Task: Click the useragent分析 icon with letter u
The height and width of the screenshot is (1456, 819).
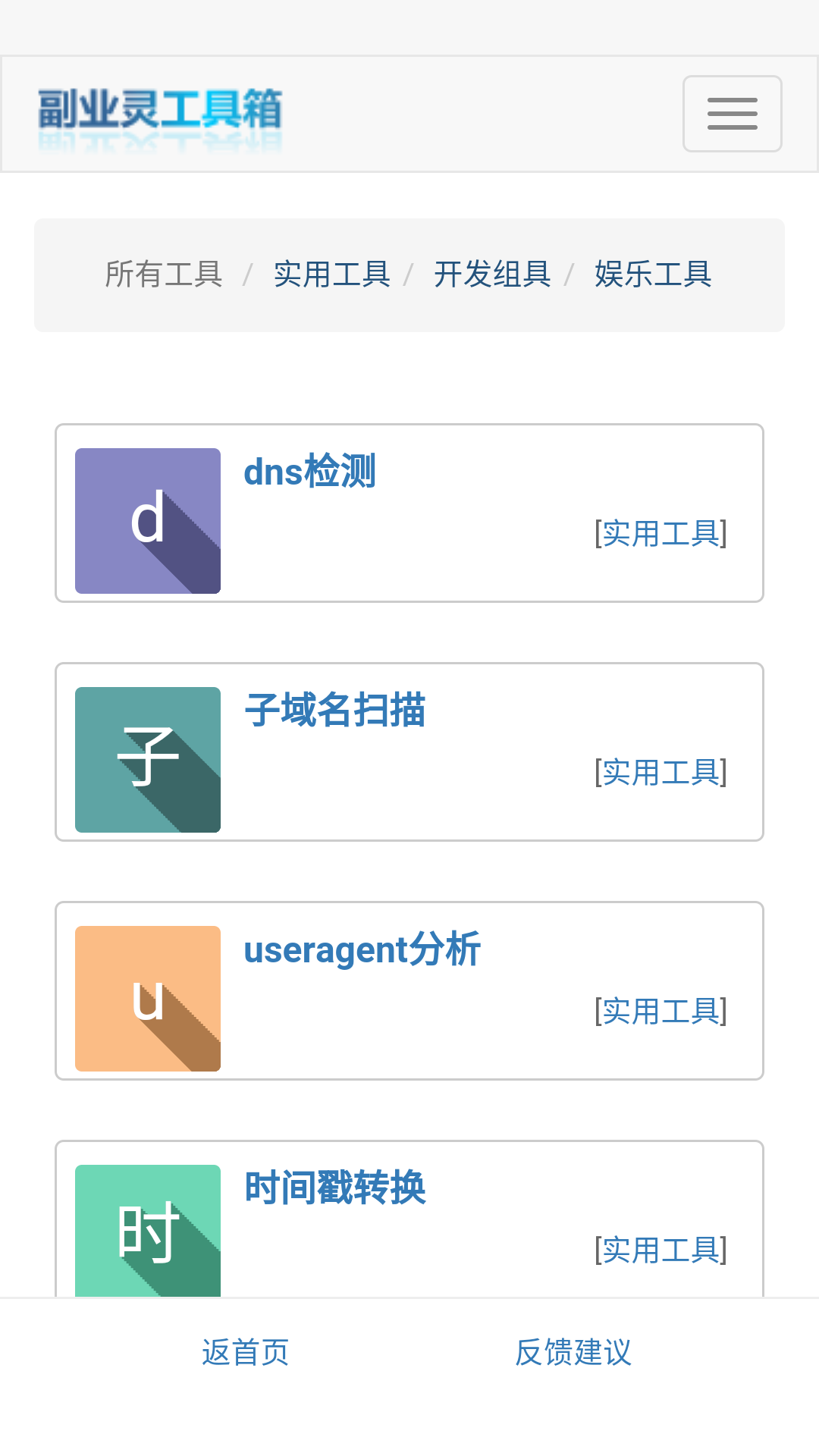Action: point(147,998)
